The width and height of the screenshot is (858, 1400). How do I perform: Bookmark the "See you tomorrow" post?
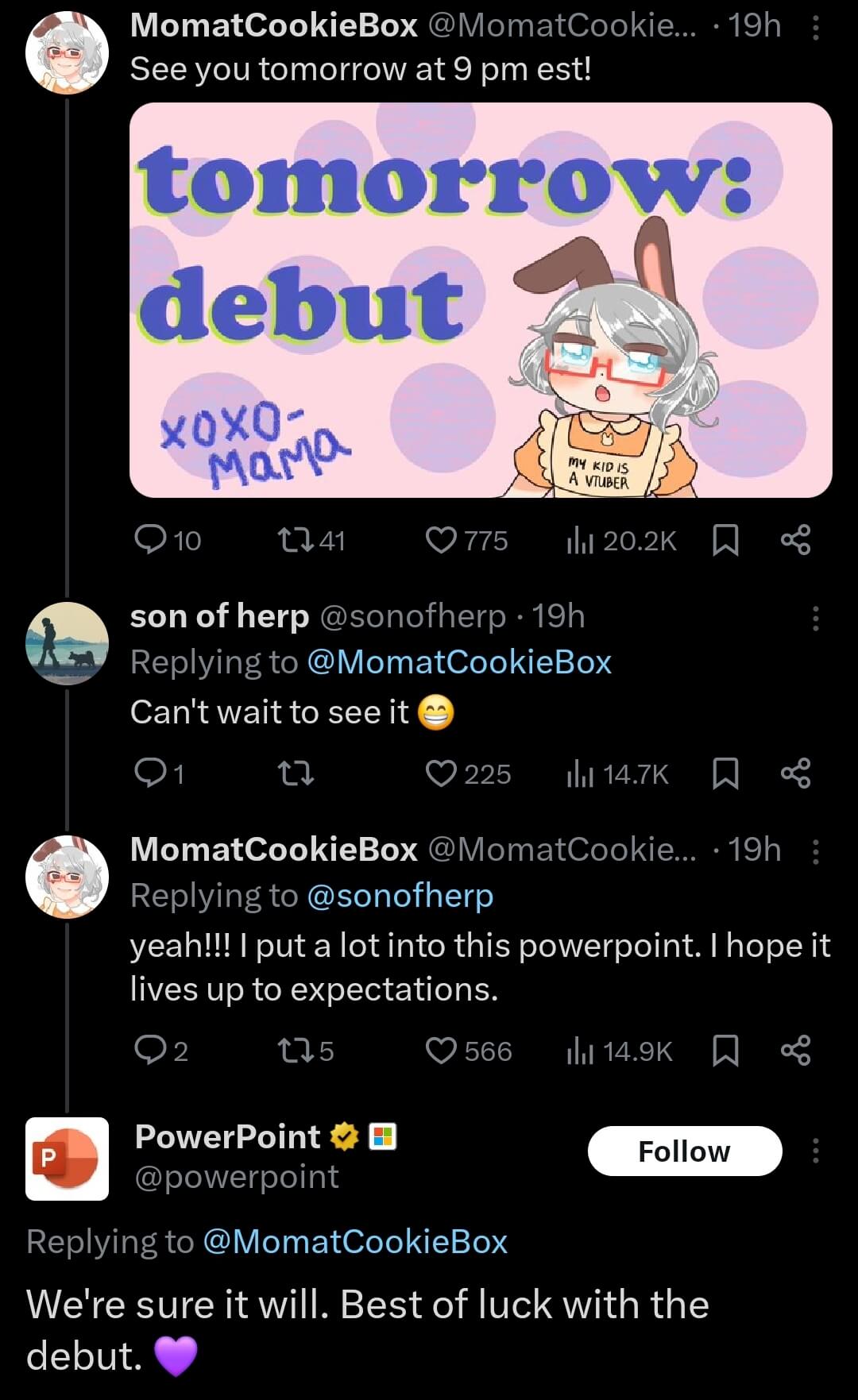725,541
